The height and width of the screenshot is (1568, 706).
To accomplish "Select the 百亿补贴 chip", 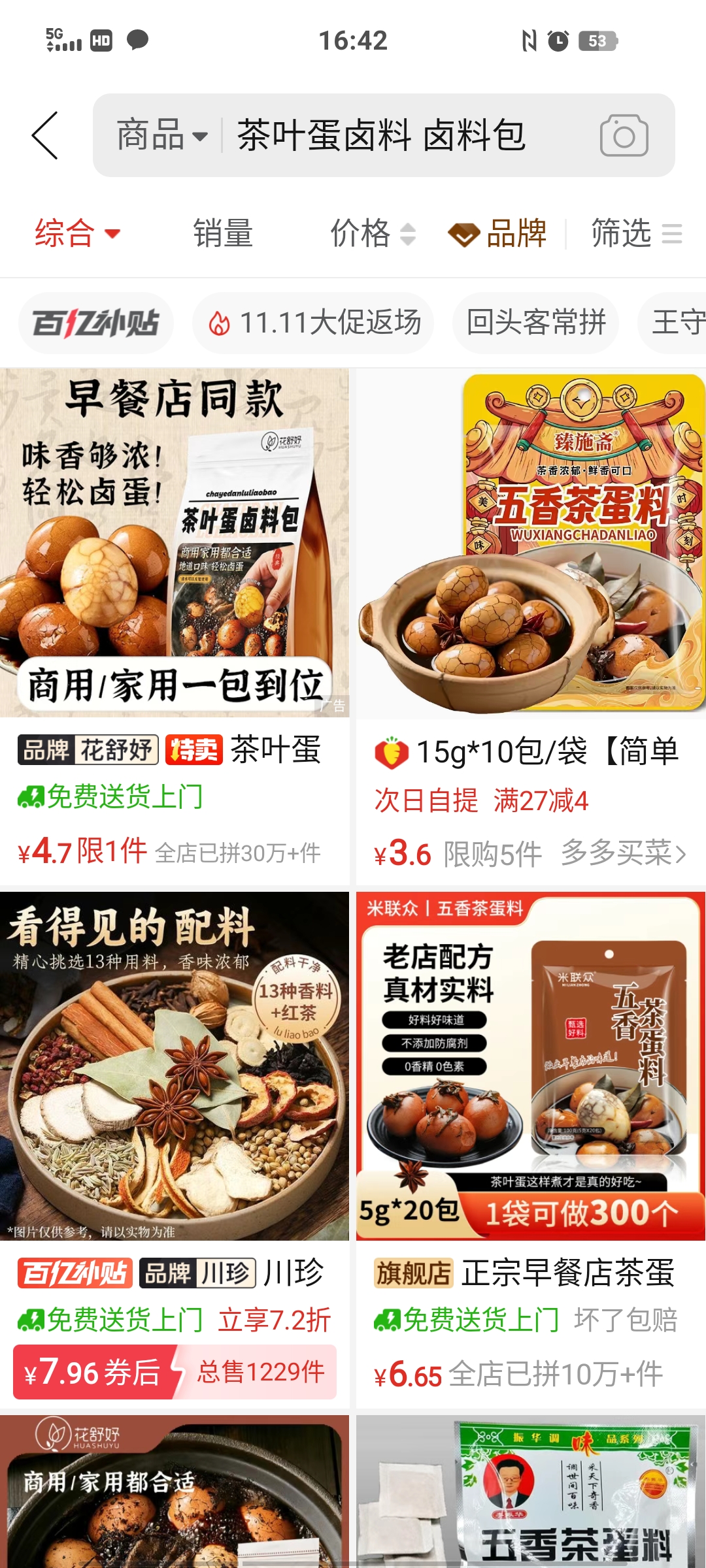I will [96, 323].
